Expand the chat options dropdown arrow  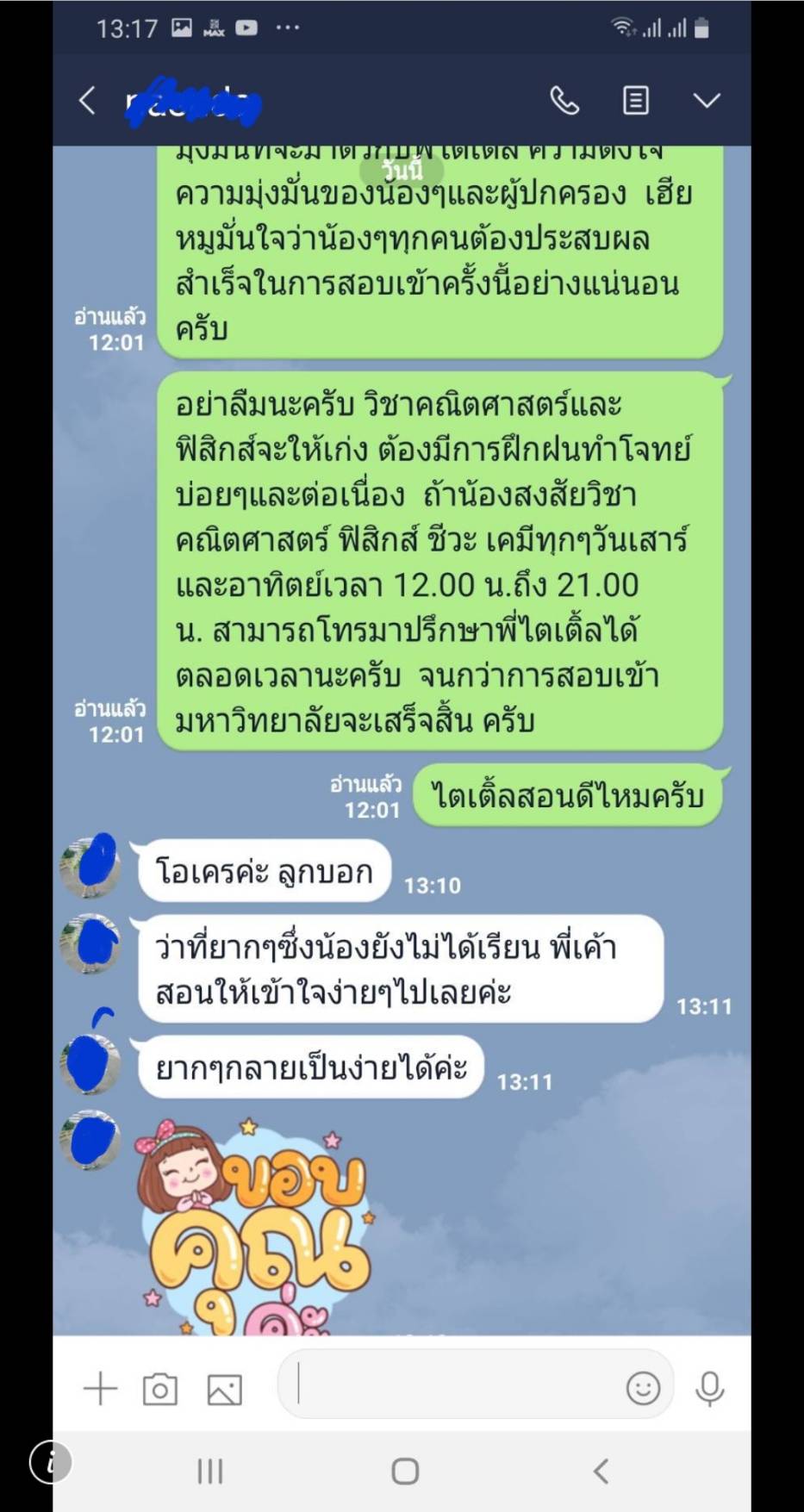[707, 101]
